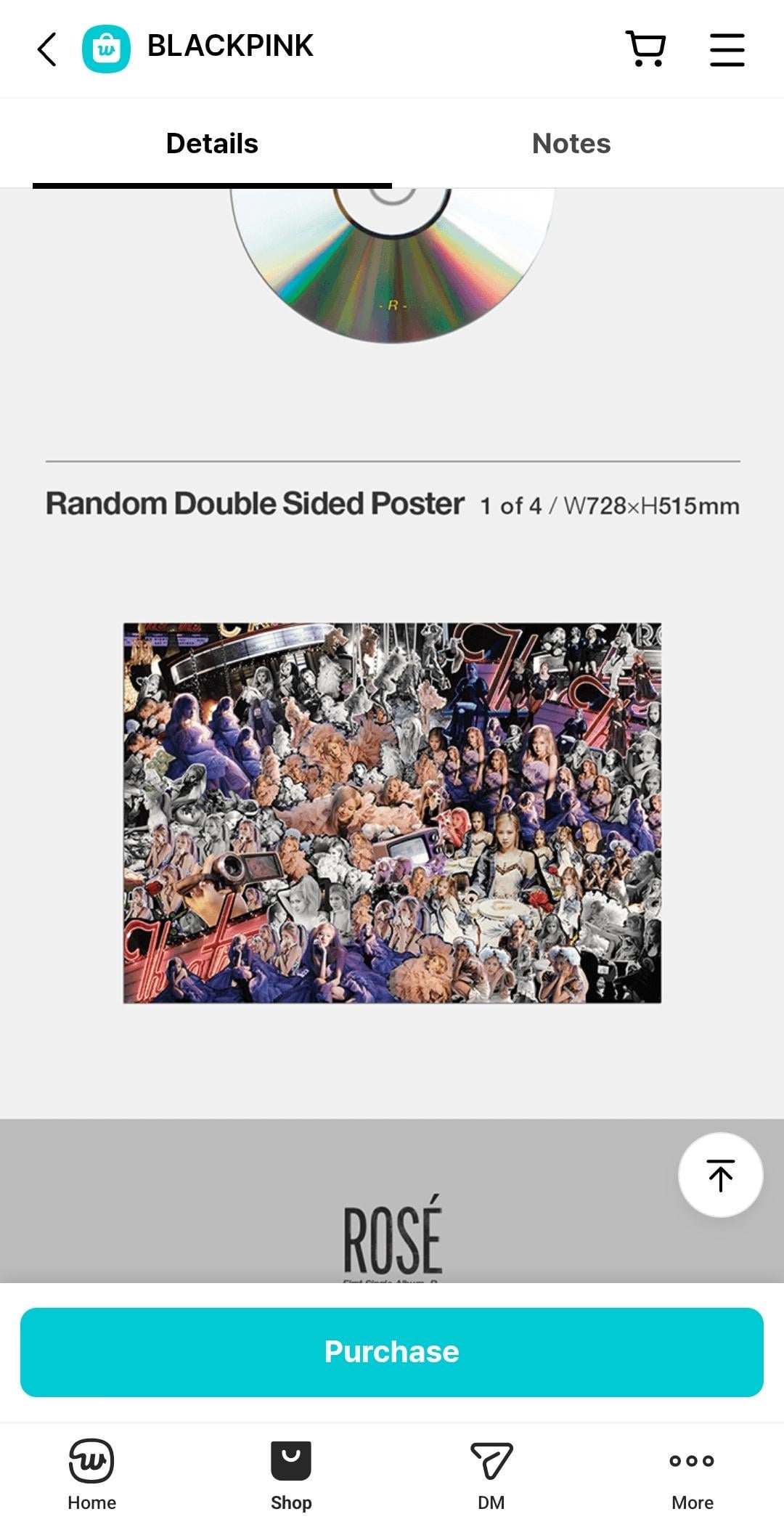This screenshot has width=784, height=1530.
Task: Open the Home tab in bottom navigation
Action: pyautogui.click(x=91, y=1478)
